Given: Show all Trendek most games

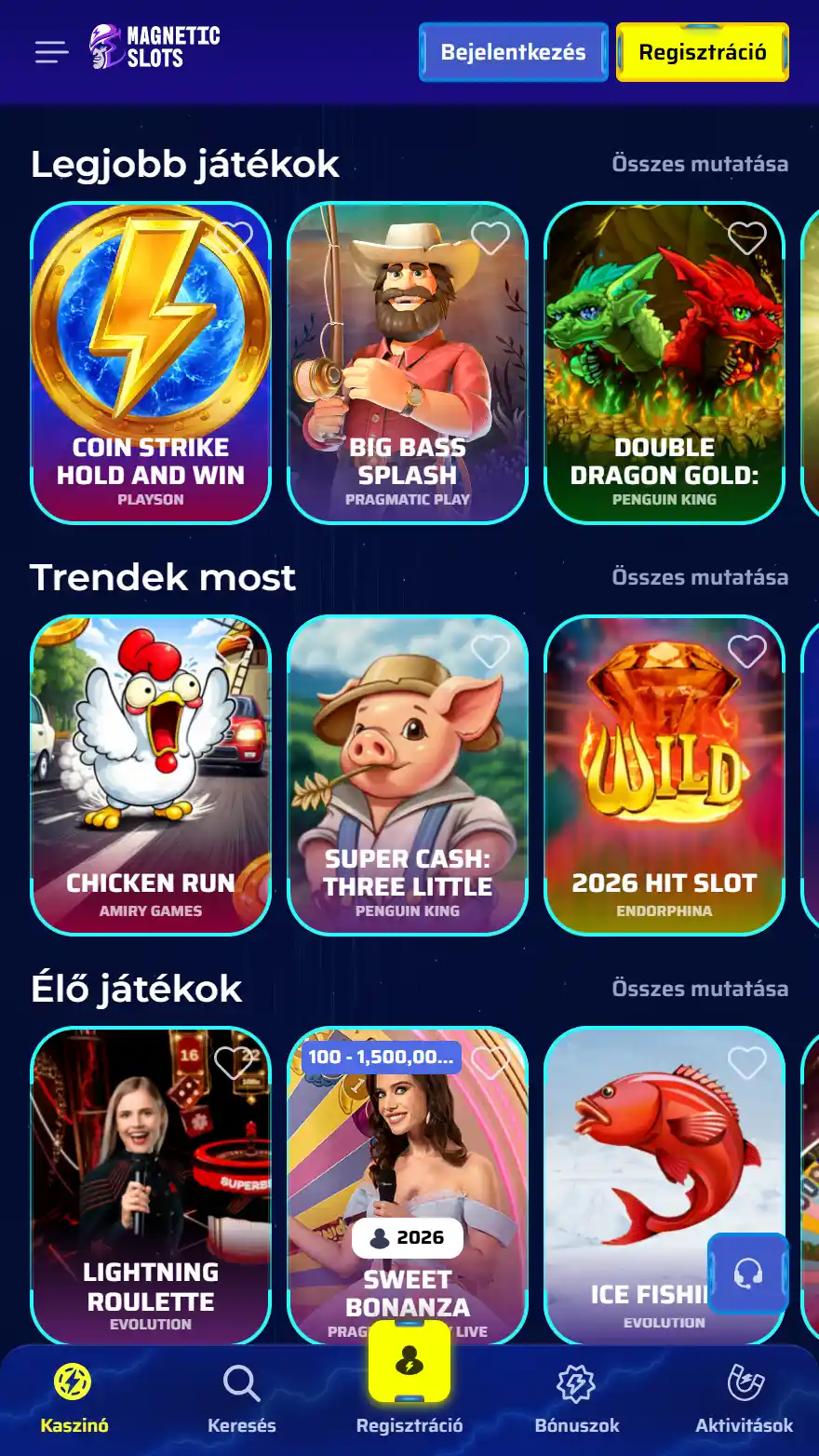Looking at the screenshot, I should (x=700, y=577).
